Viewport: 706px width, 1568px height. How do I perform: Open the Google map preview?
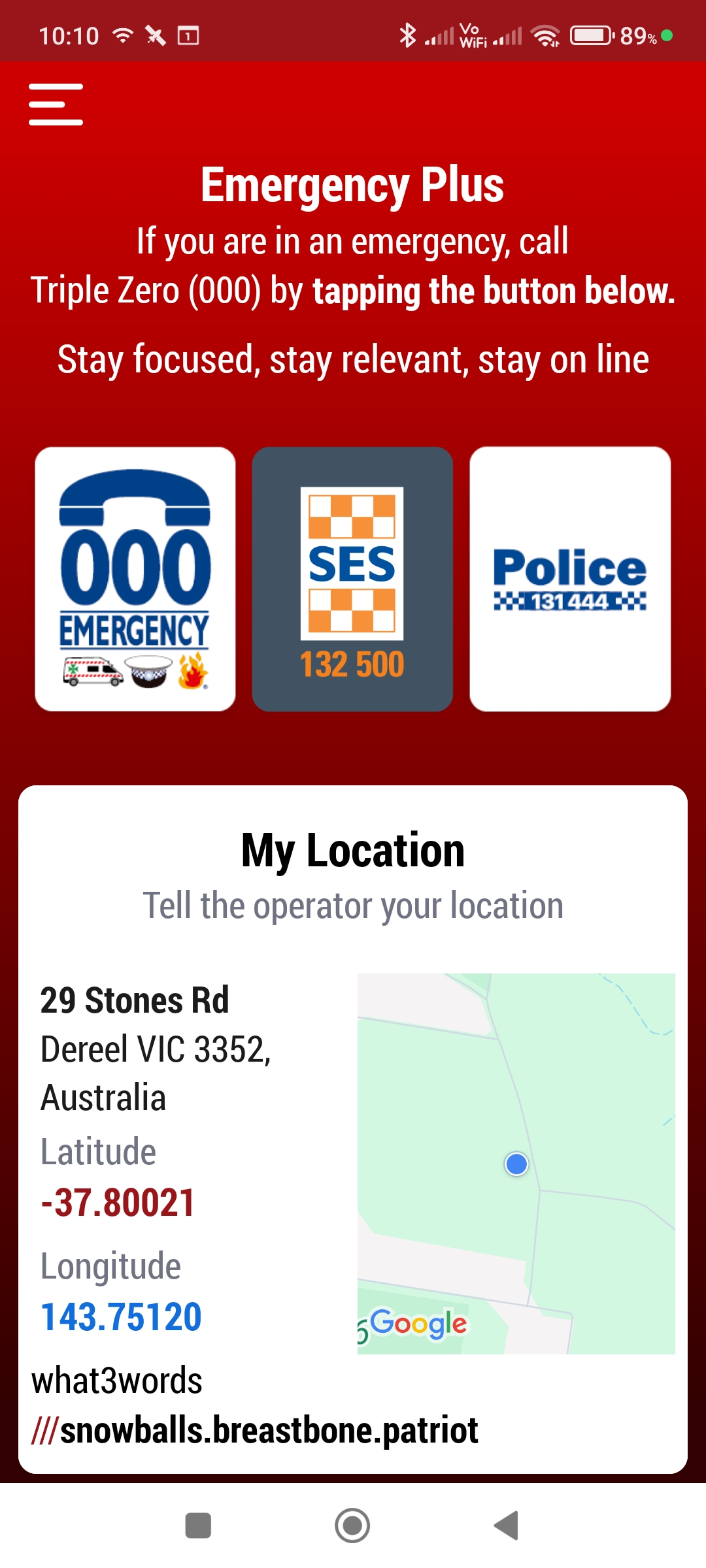(x=516, y=1163)
